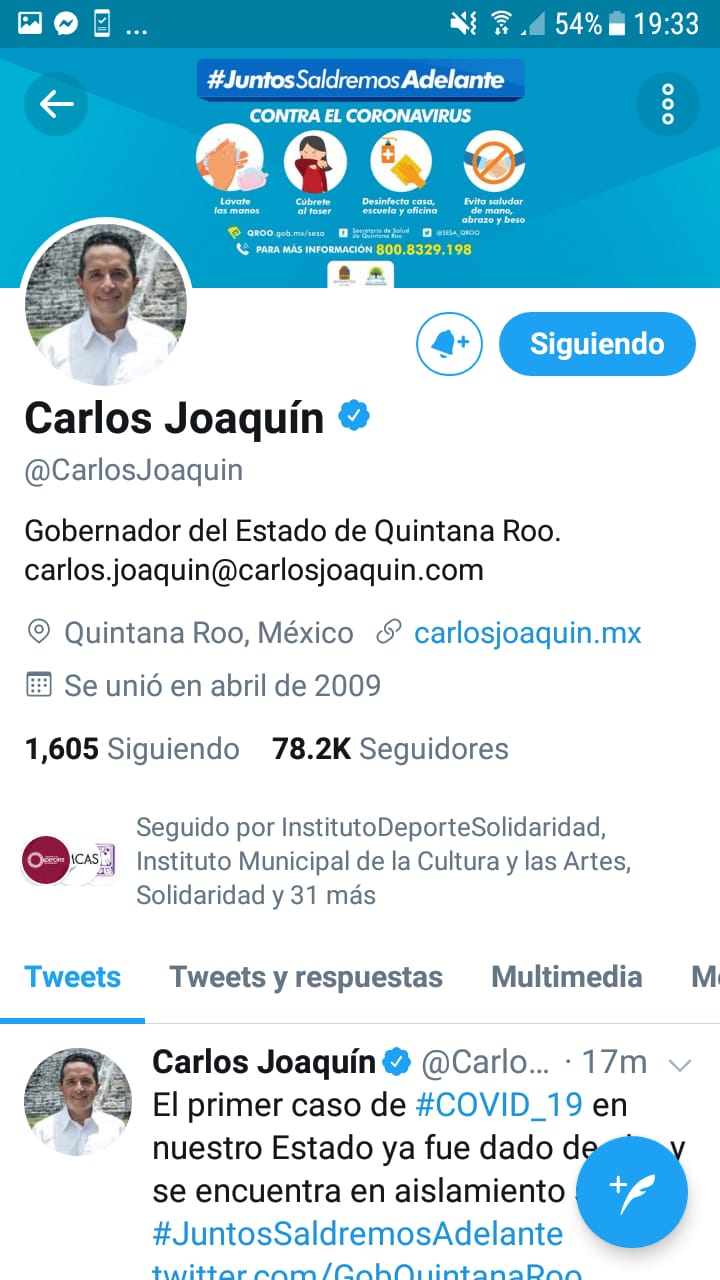Open the #JuntosSaldremosAdelante hashtag in the tweet
This screenshot has width=720, height=1280.
click(357, 1233)
